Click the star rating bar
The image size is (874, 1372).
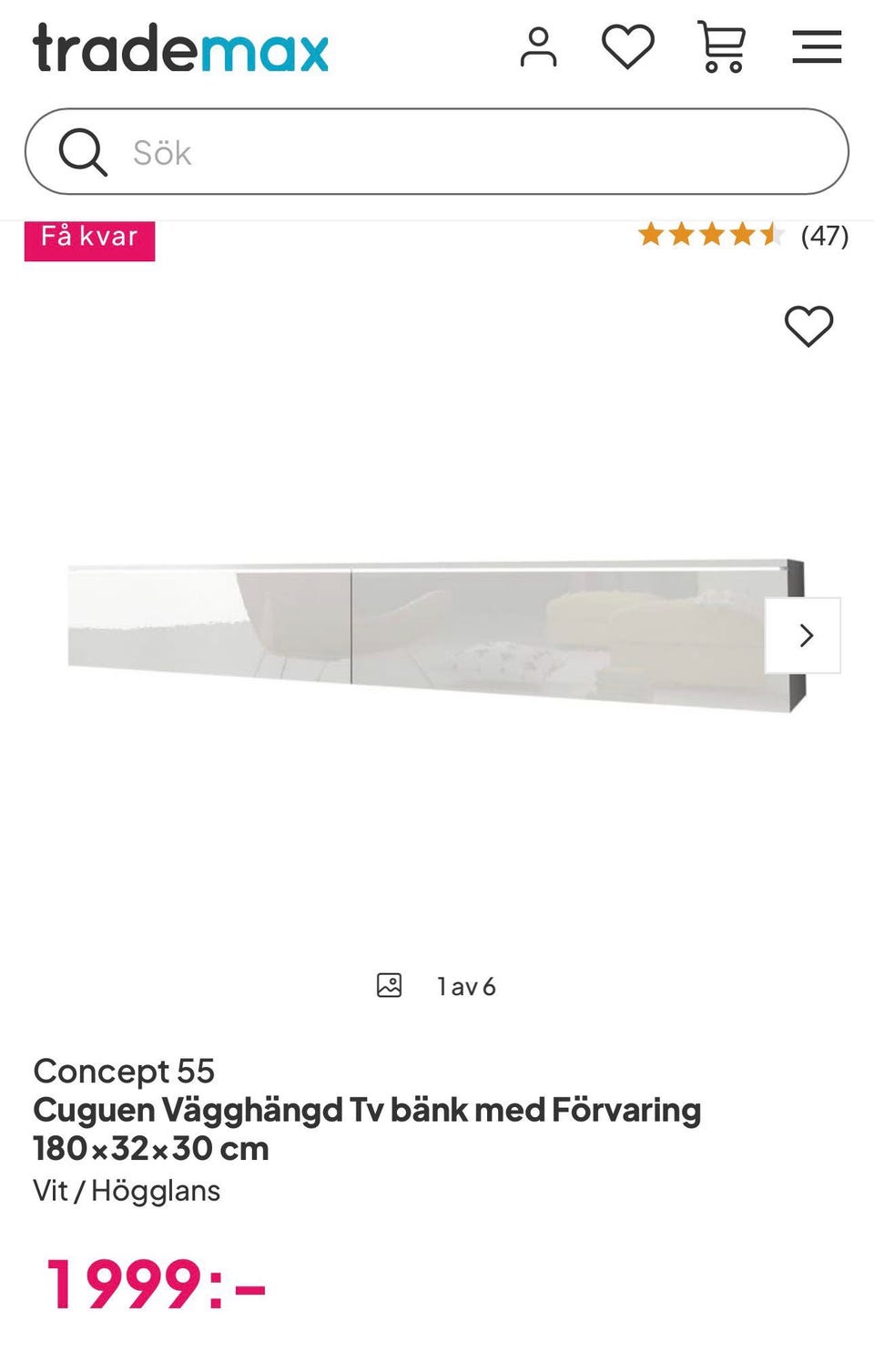713,237
